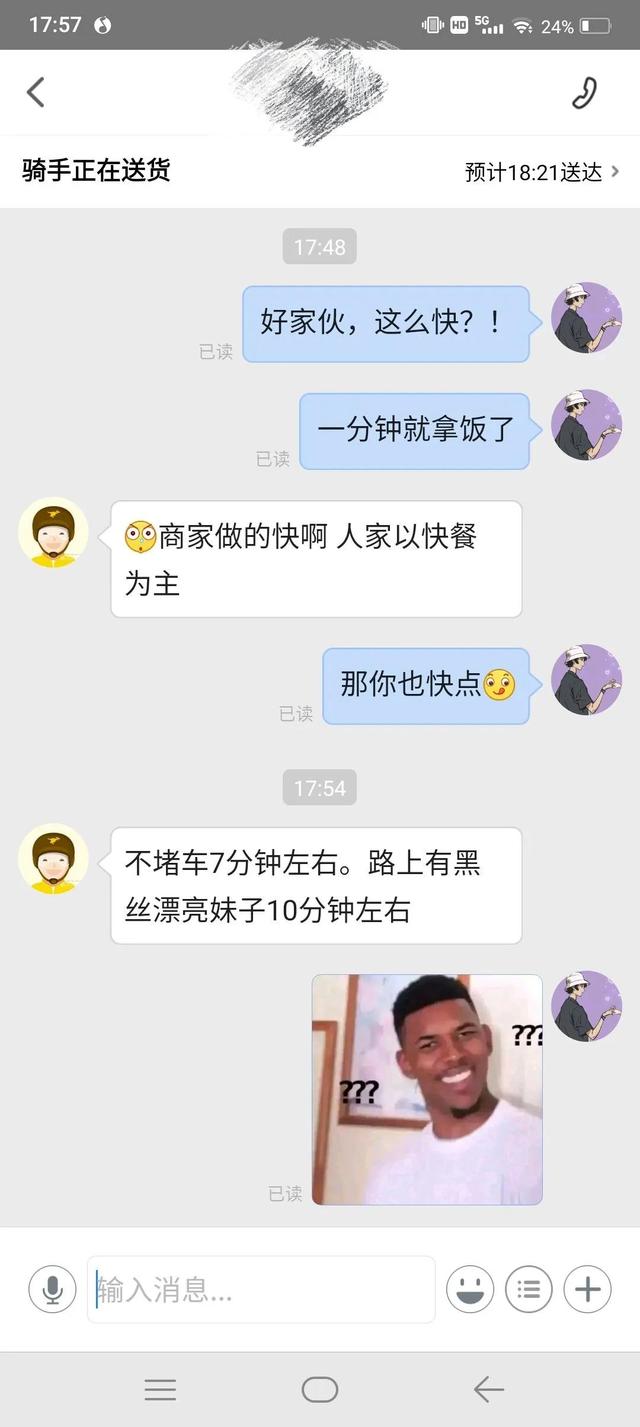The height and width of the screenshot is (1427, 640).
Task: View the sent ??? meme image
Action: pyautogui.click(x=427, y=1089)
